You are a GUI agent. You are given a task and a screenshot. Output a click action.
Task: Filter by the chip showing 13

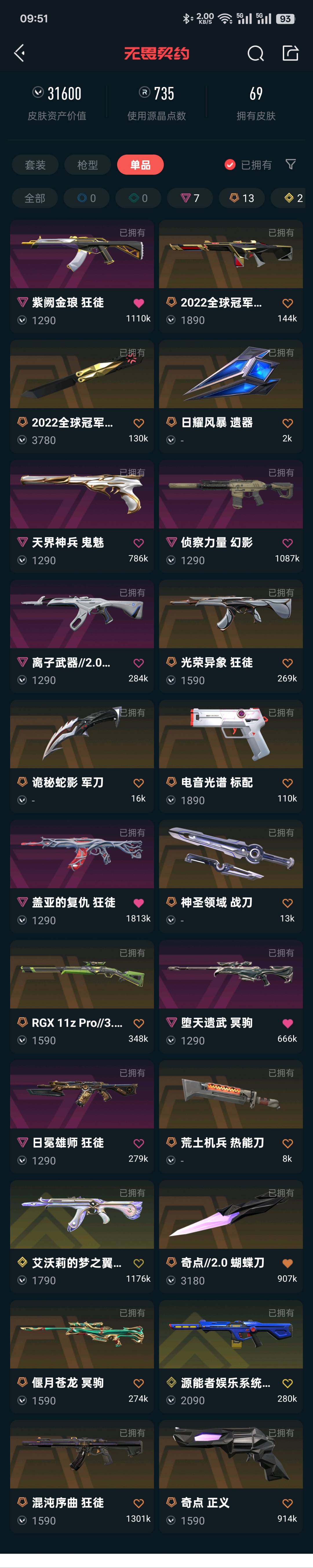pyautogui.click(x=242, y=198)
